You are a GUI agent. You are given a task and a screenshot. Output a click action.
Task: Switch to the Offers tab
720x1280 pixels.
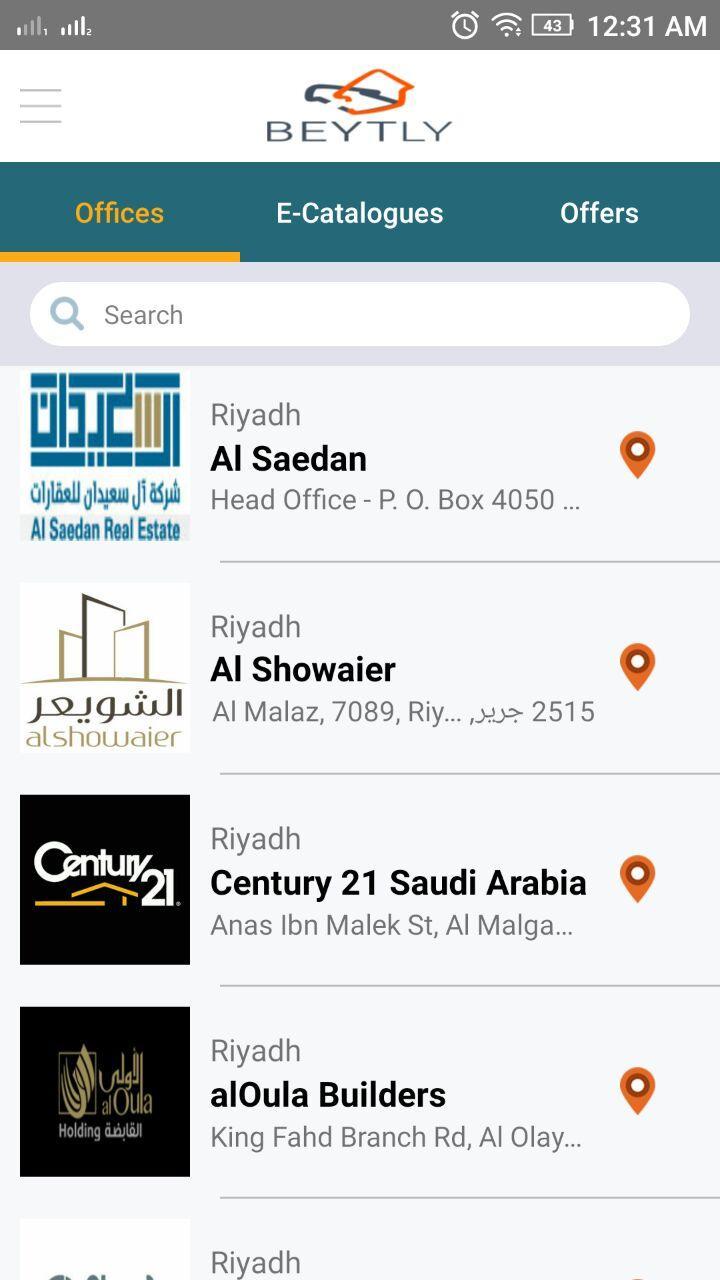(599, 213)
